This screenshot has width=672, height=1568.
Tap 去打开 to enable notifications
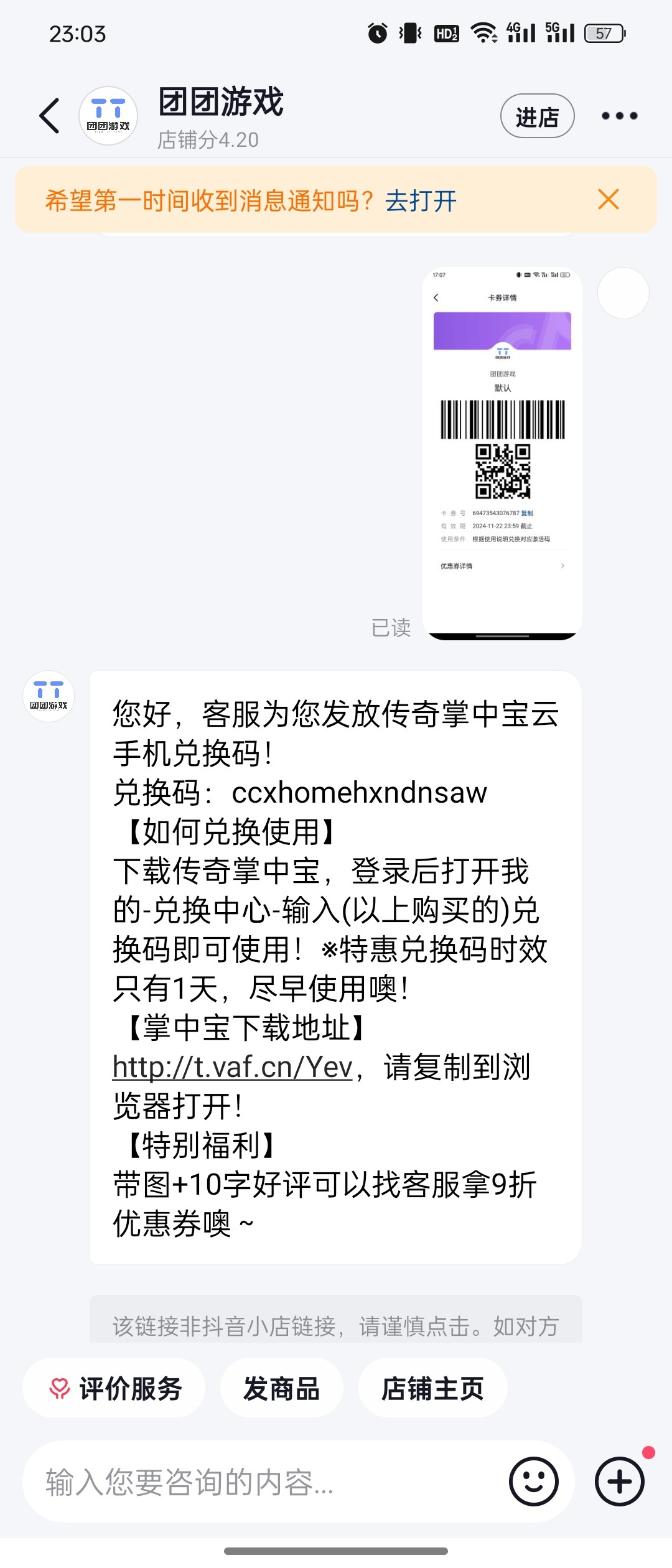(x=421, y=201)
